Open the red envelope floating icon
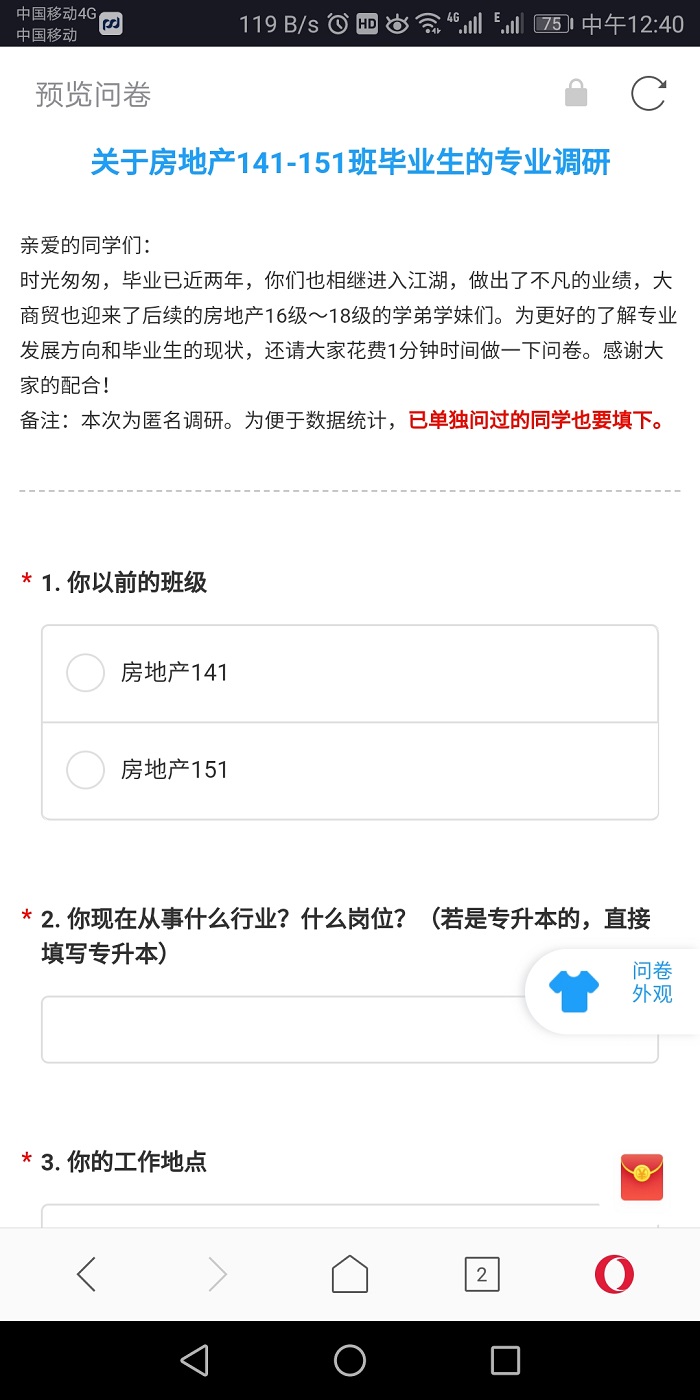The image size is (700, 1400). click(642, 1177)
